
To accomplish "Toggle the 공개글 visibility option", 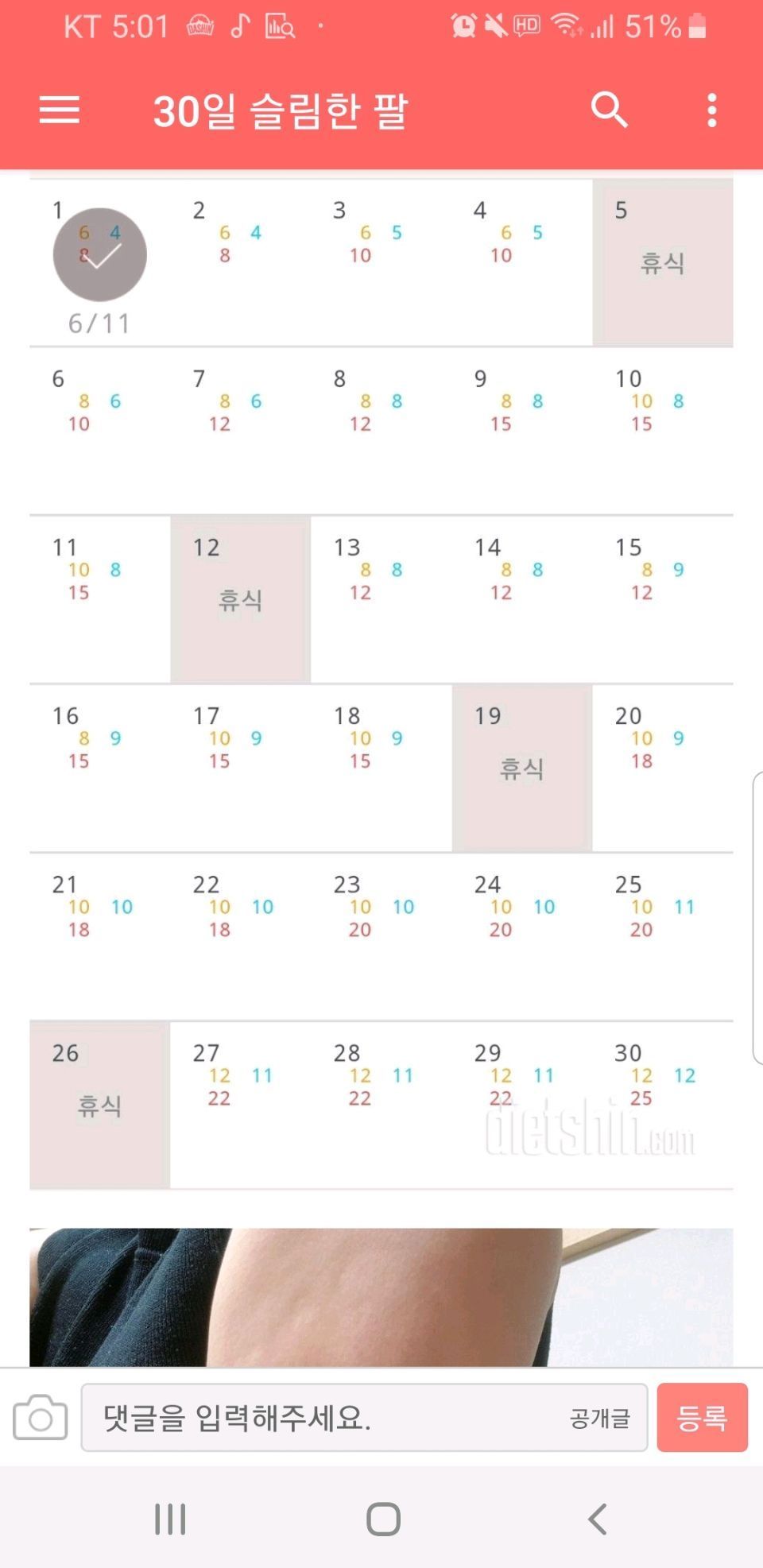I will point(600,1418).
